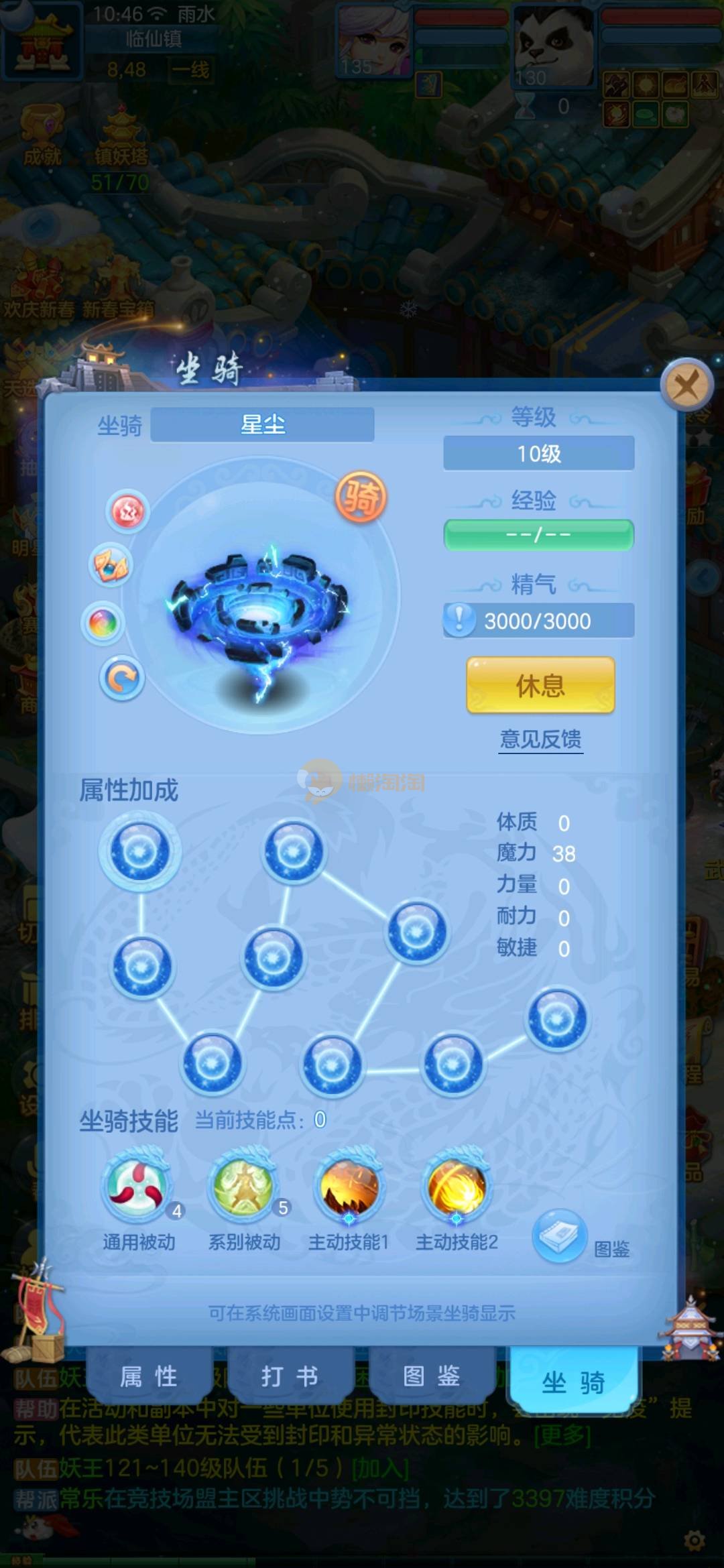The height and width of the screenshot is (1568, 724).
Task: Open the rainbow color dye icon
Action: click(103, 623)
